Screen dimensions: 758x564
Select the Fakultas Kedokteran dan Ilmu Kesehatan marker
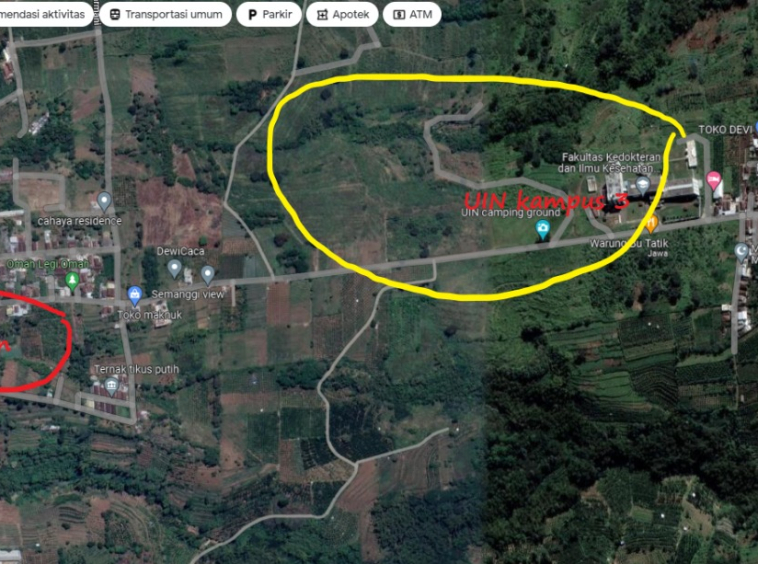point(642,186)
